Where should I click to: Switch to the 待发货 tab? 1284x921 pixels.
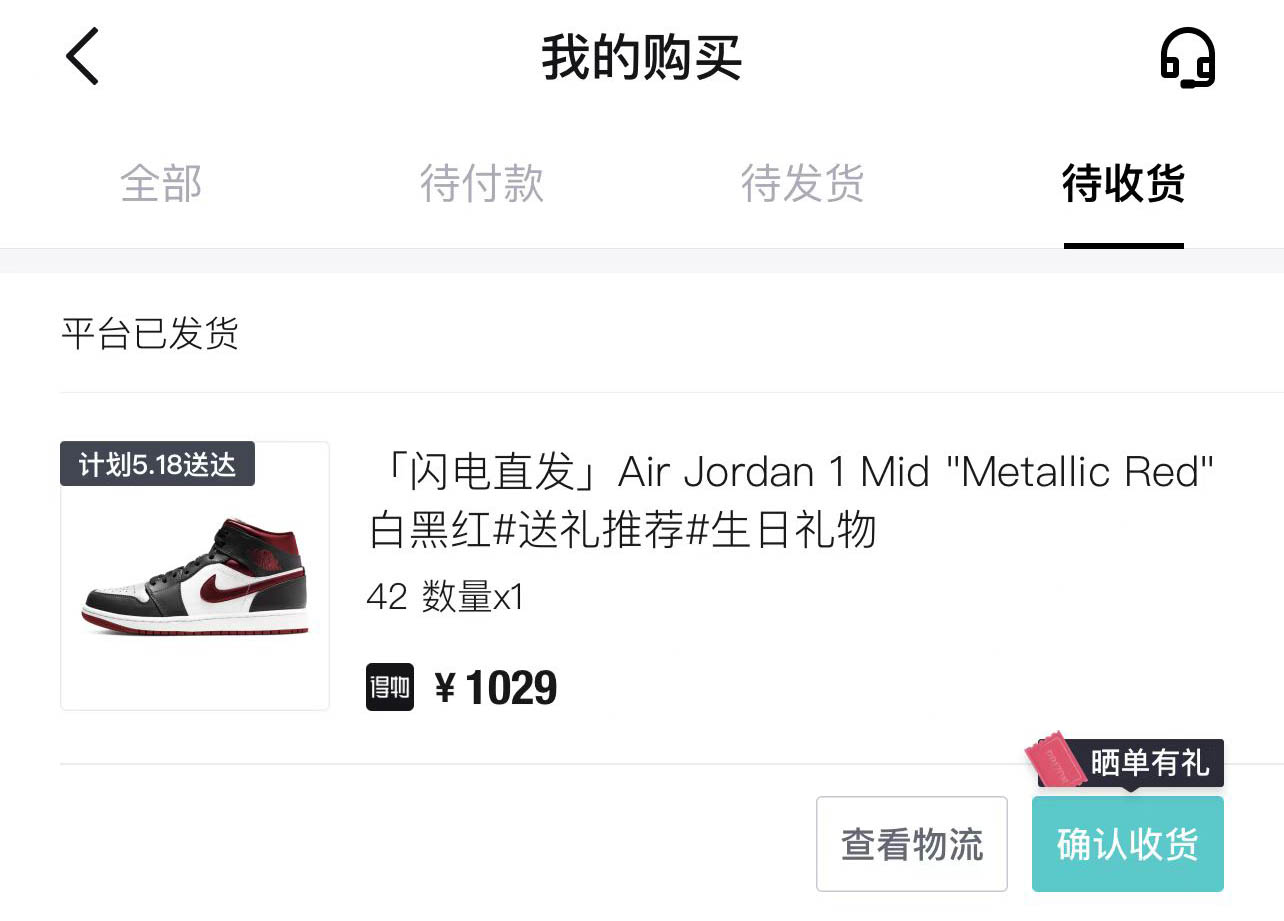(802, 185)
